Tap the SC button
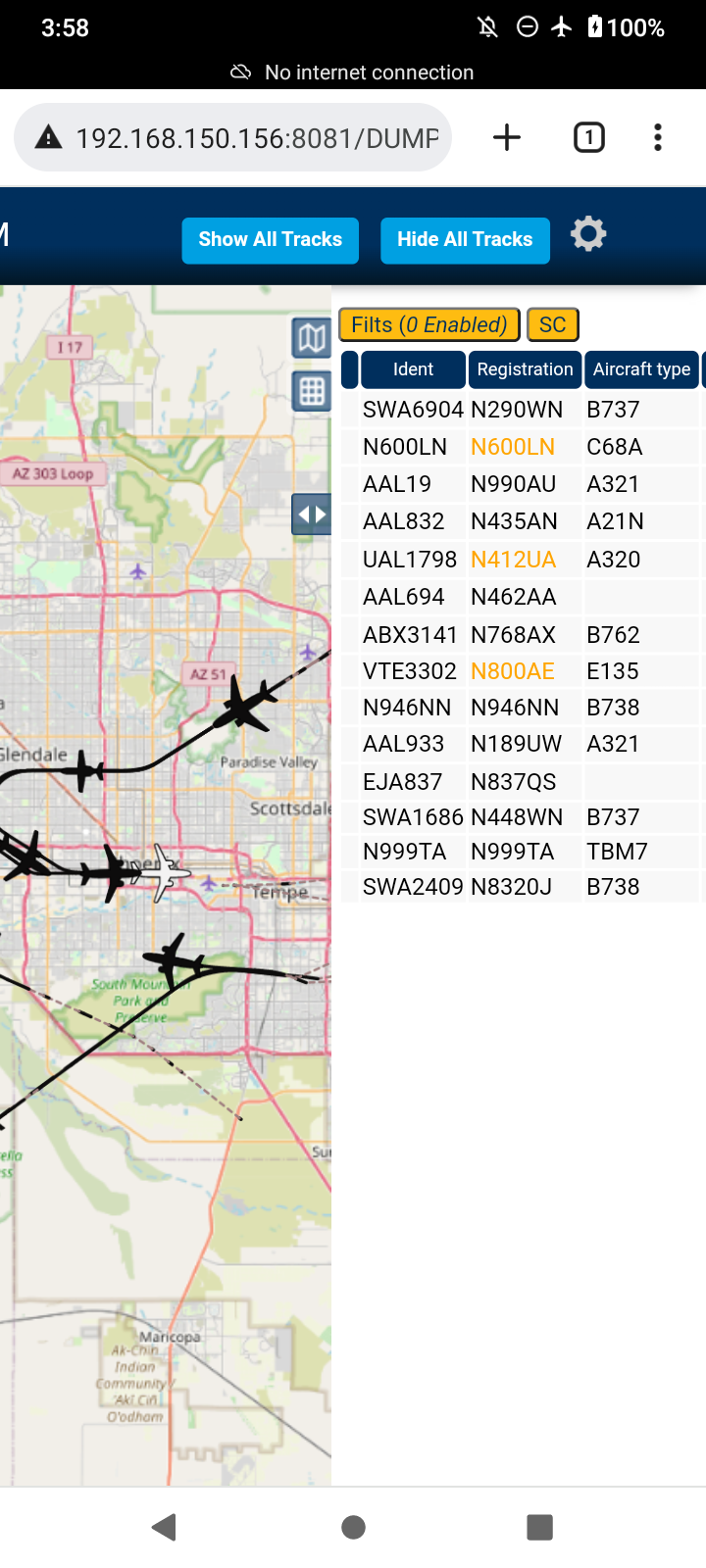Screen dimensions: 706x1568 (x=553, y=324)
